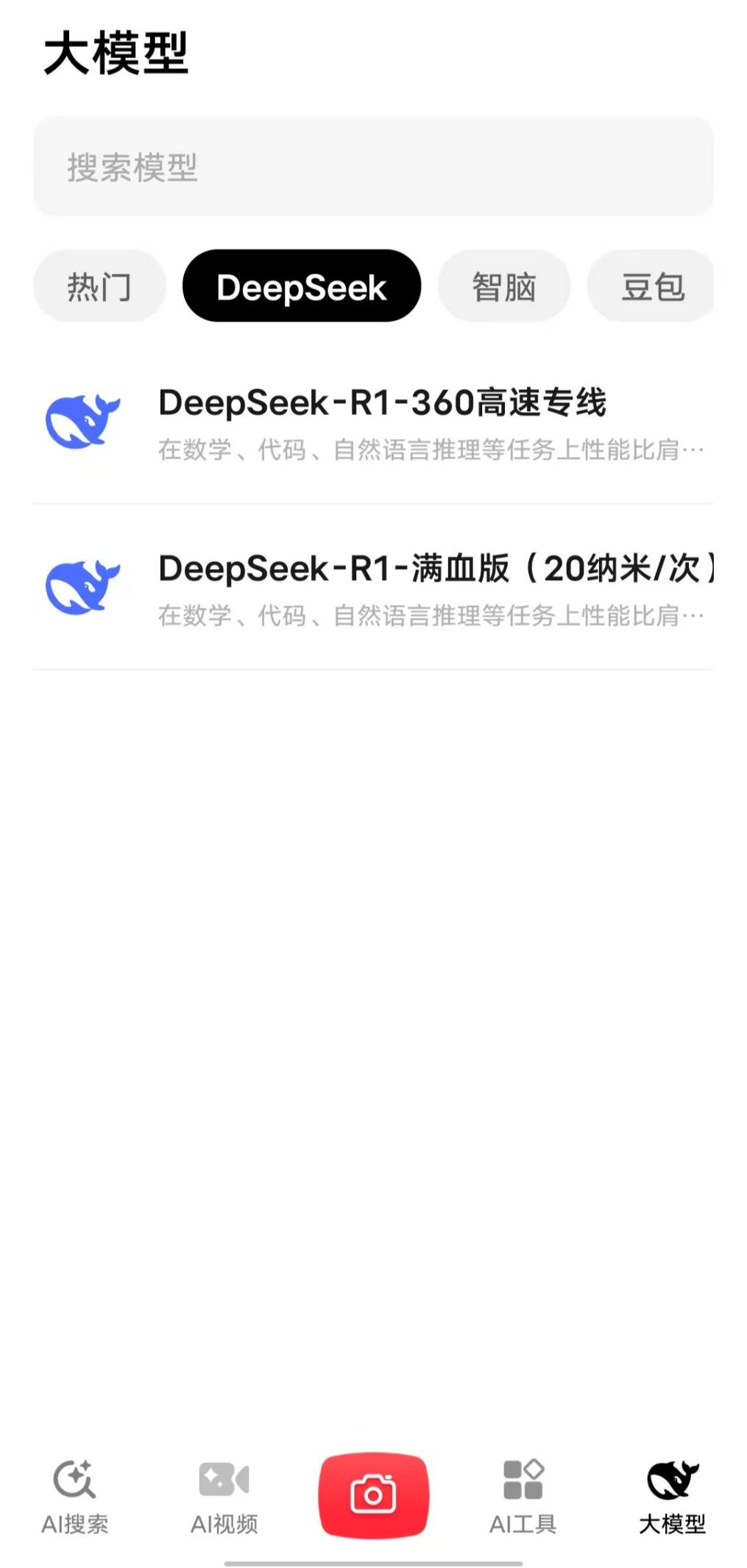Open the AI工具 tab
This screenshot has width=747, height=1568.
click(x=523, y=1497)
